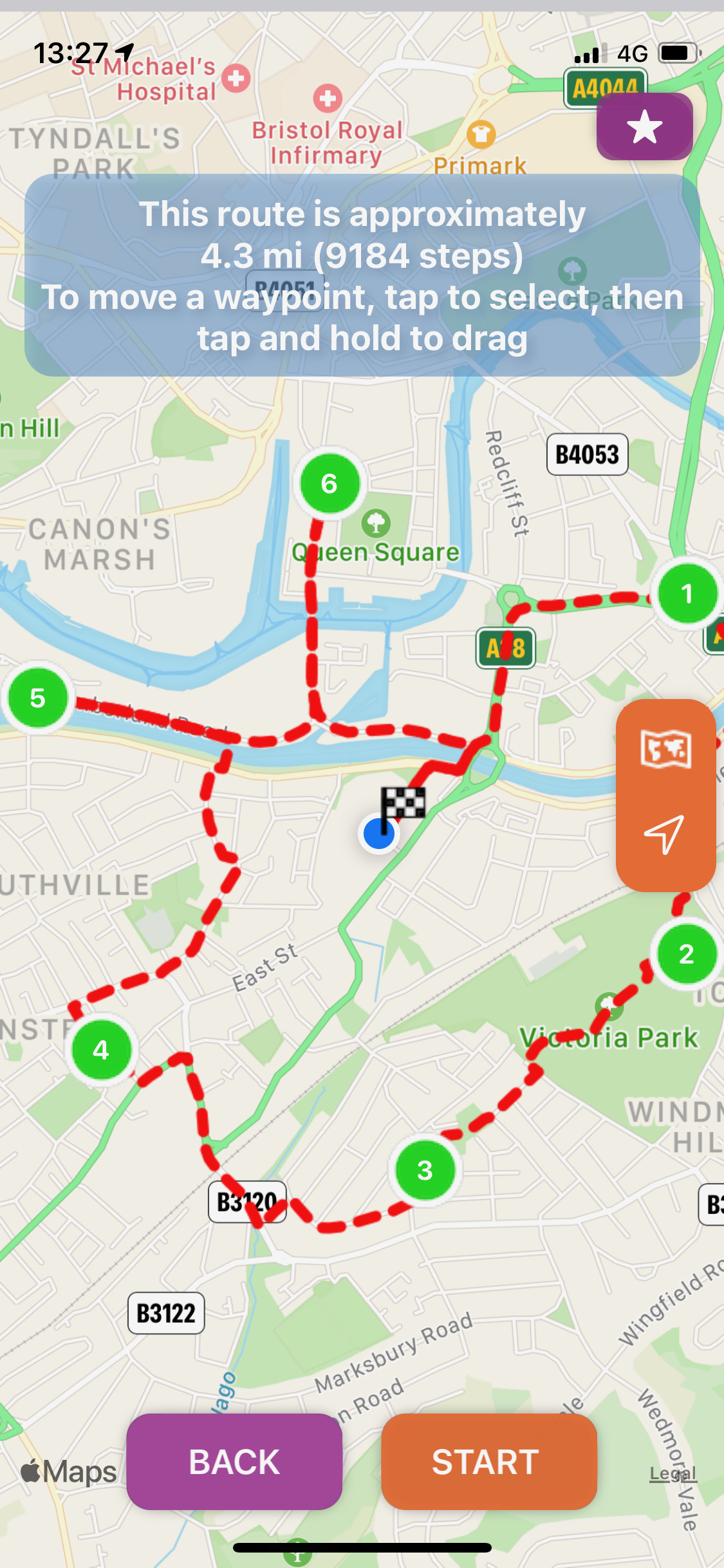Open the map type selector icon

666,750
